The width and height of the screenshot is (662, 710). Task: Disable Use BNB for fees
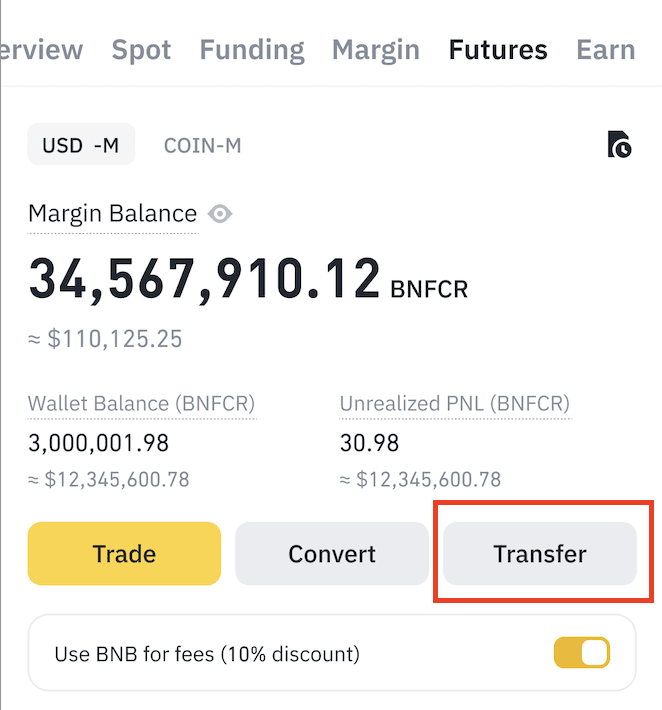tap(582, 654)
